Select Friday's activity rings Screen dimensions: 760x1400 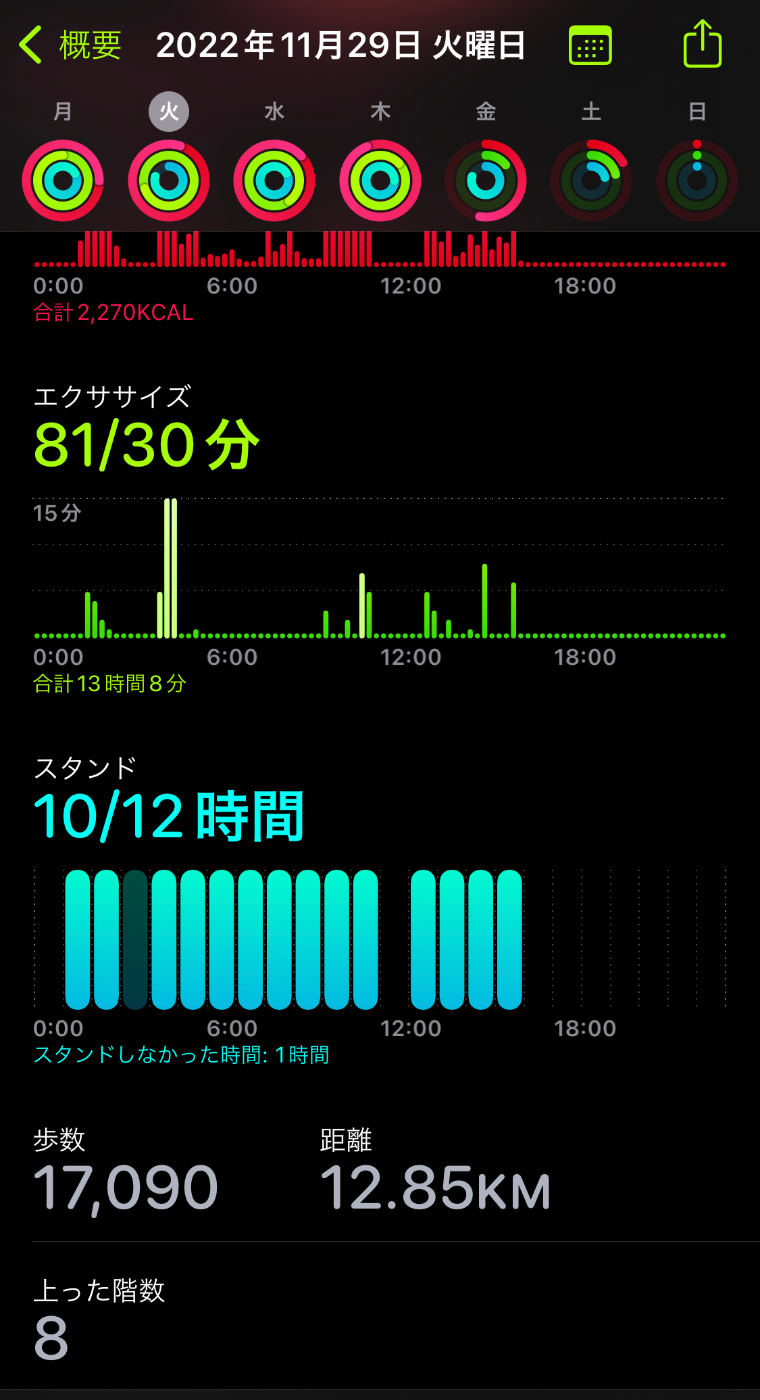486,180
